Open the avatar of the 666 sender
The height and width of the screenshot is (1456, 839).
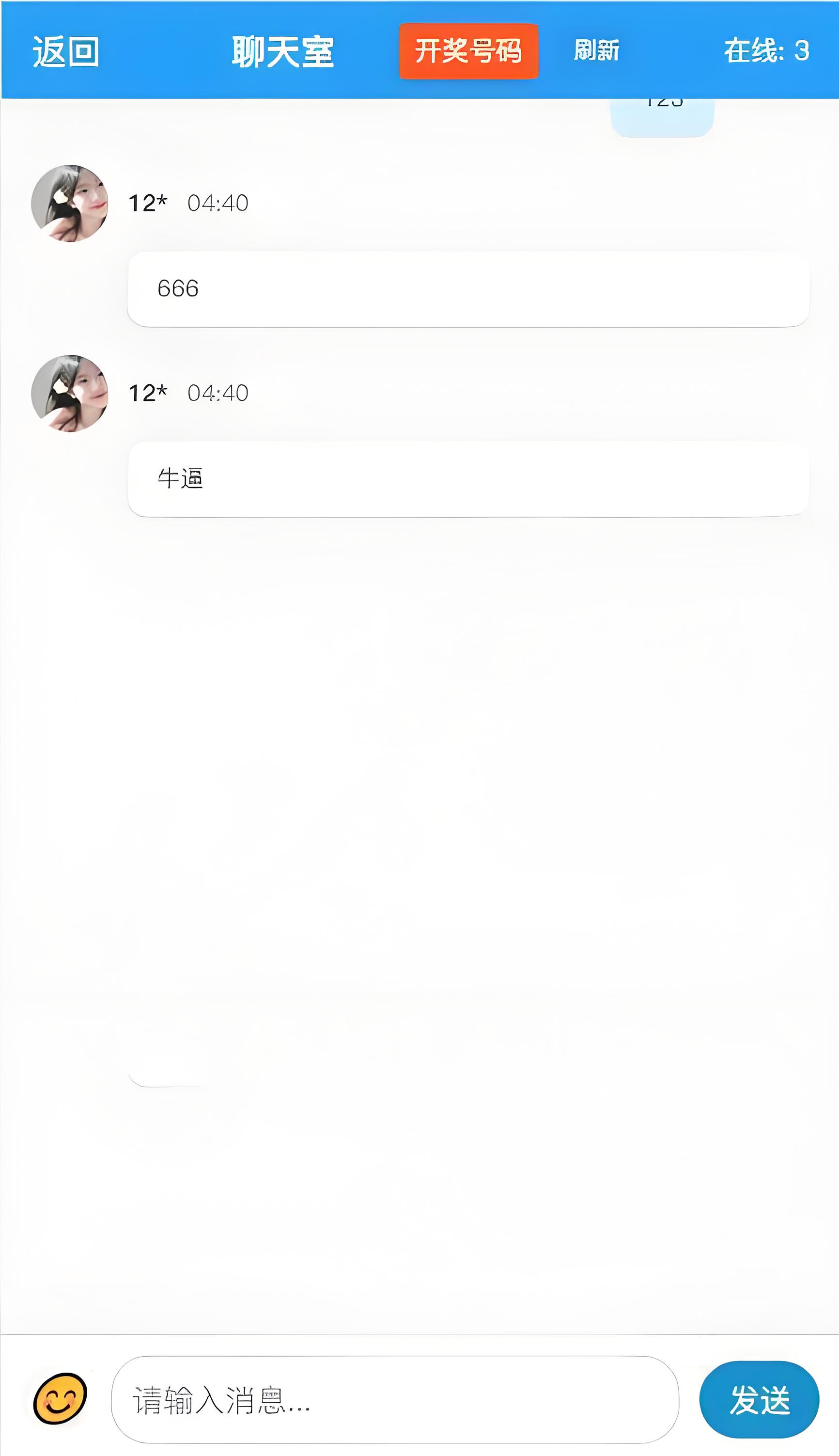pos(70,204)
